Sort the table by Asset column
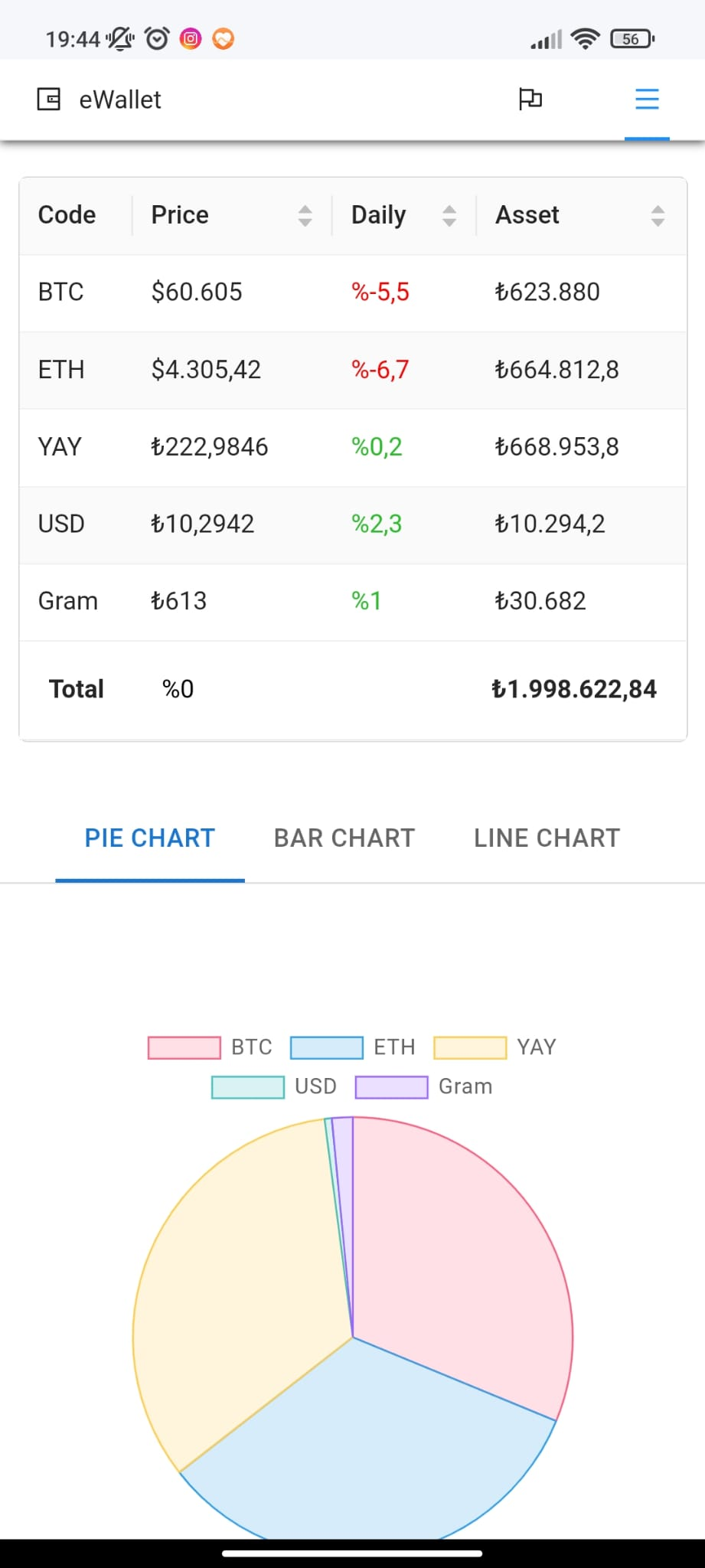Screen dimensions: 705x1568 coord(657,215)
